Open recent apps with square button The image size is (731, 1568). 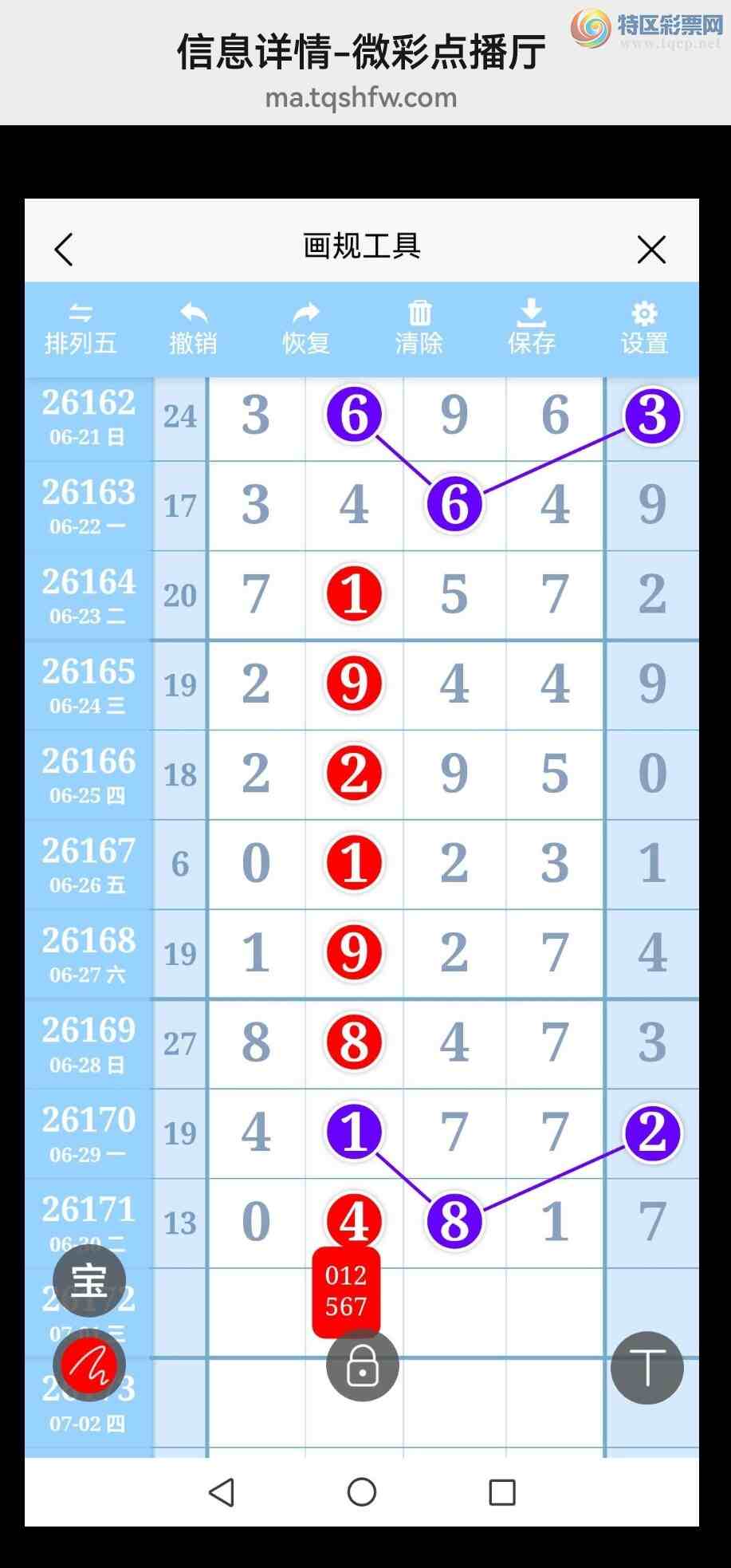502,1492
